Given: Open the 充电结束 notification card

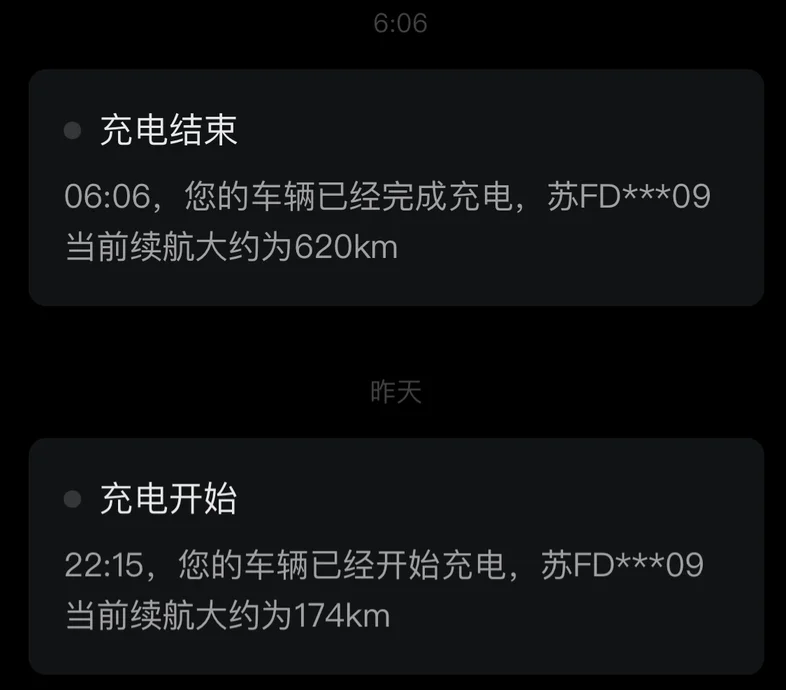Looking at the screenshot, I should [396, 188].
